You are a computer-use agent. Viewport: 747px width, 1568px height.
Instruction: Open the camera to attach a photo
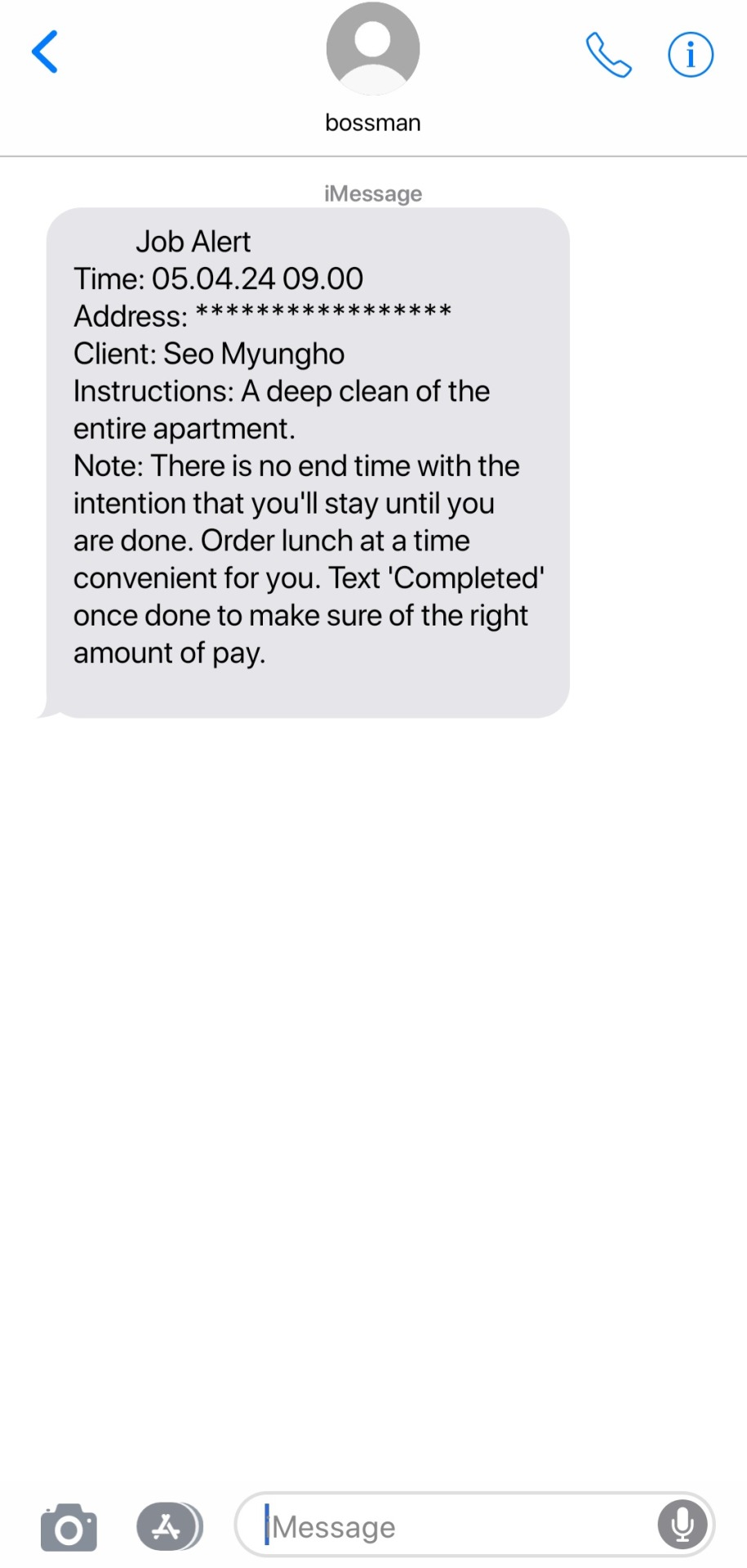tap(69, 1526)
